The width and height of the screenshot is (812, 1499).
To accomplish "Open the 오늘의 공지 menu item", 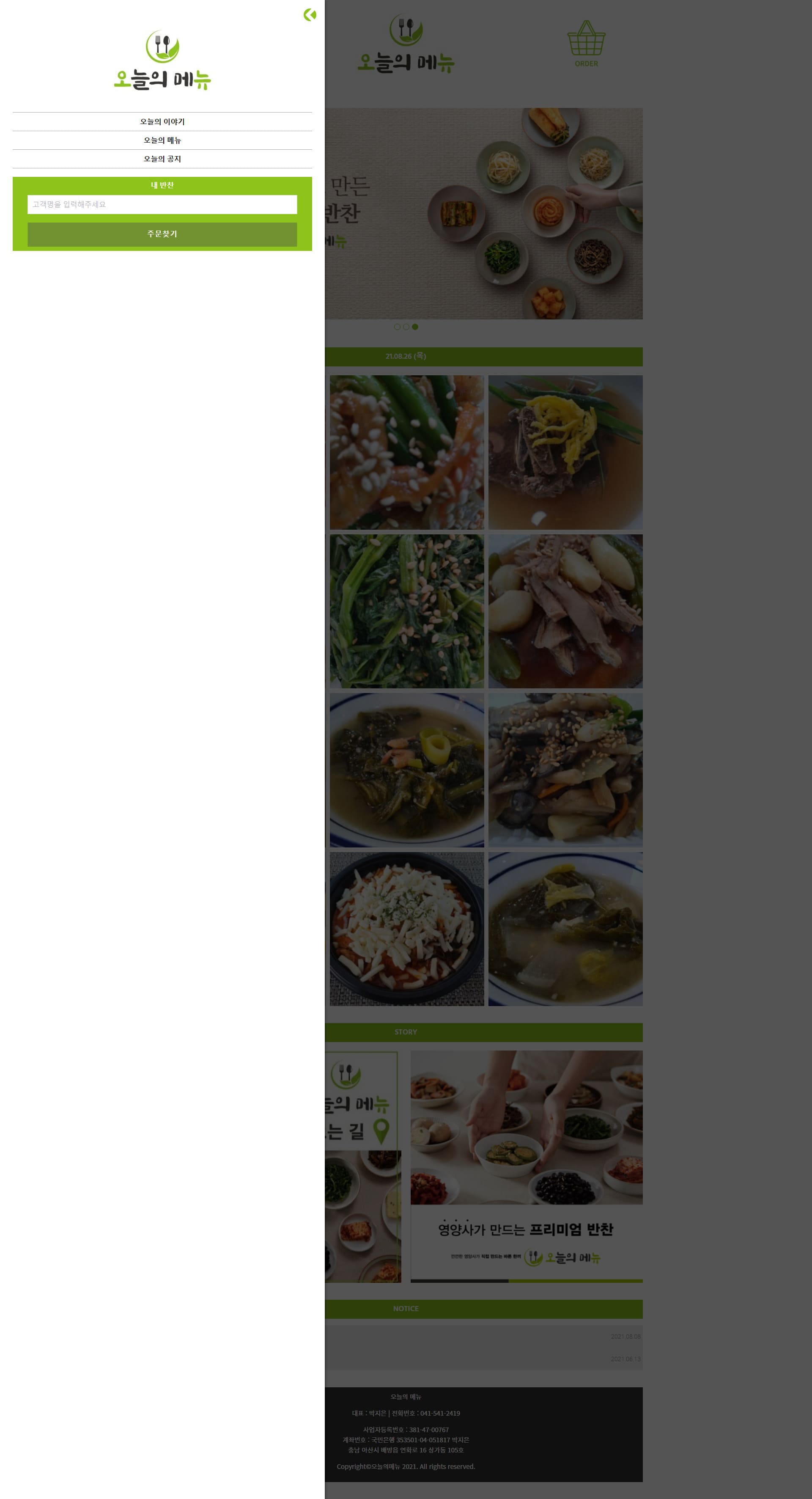I will [162, 159].
